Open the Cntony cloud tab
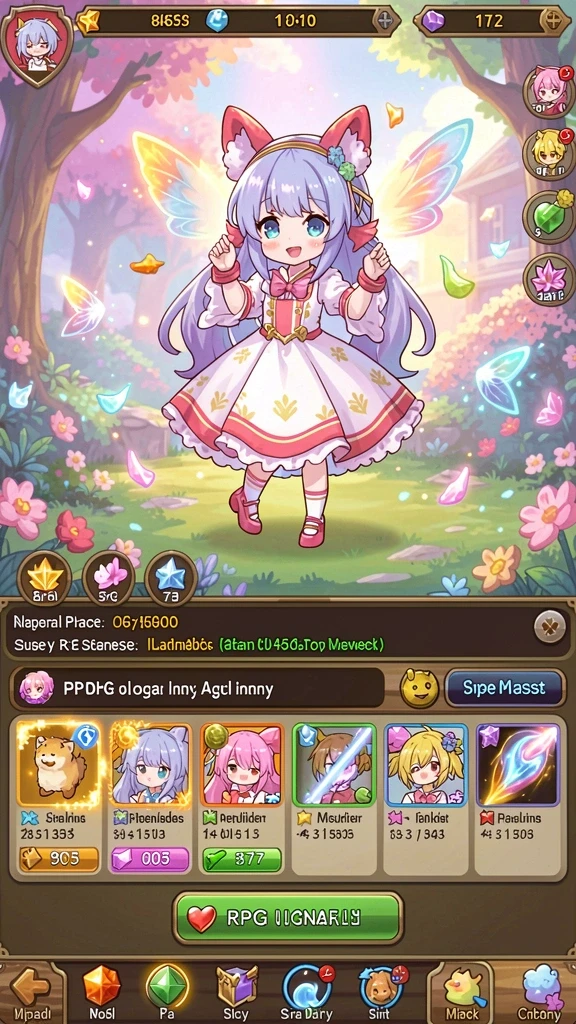The image size is (576, 1024). 539,993
